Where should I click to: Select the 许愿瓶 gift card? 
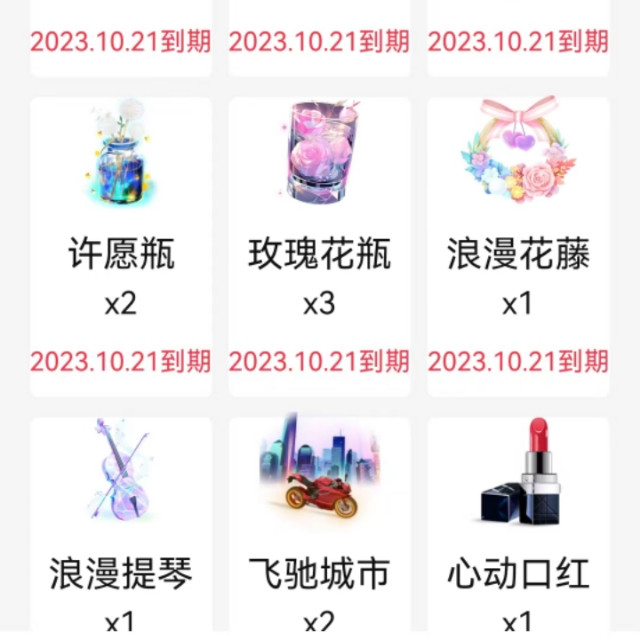pos(121,247)
